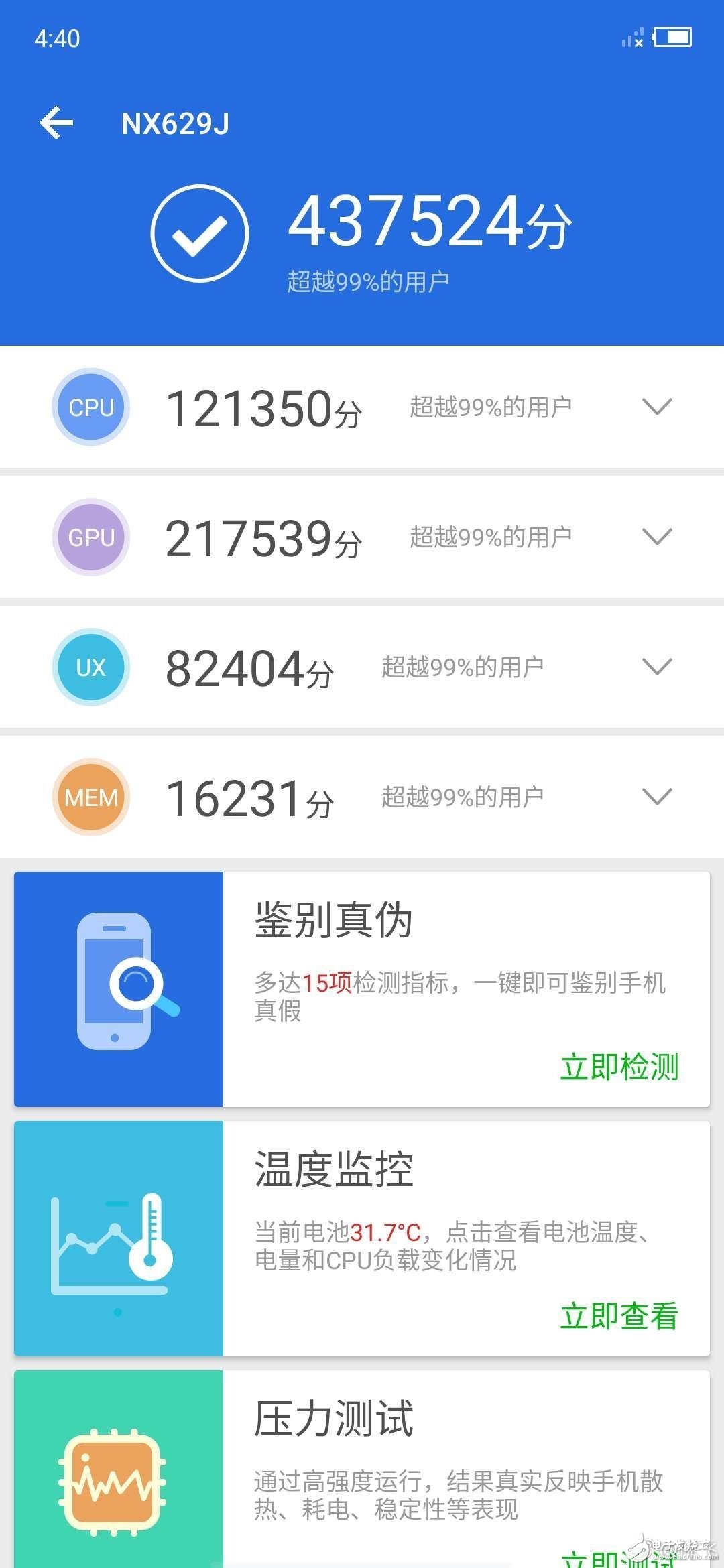Collapse the MEM score row
This screenshot has width=724, height=1568.
(657, 797)
